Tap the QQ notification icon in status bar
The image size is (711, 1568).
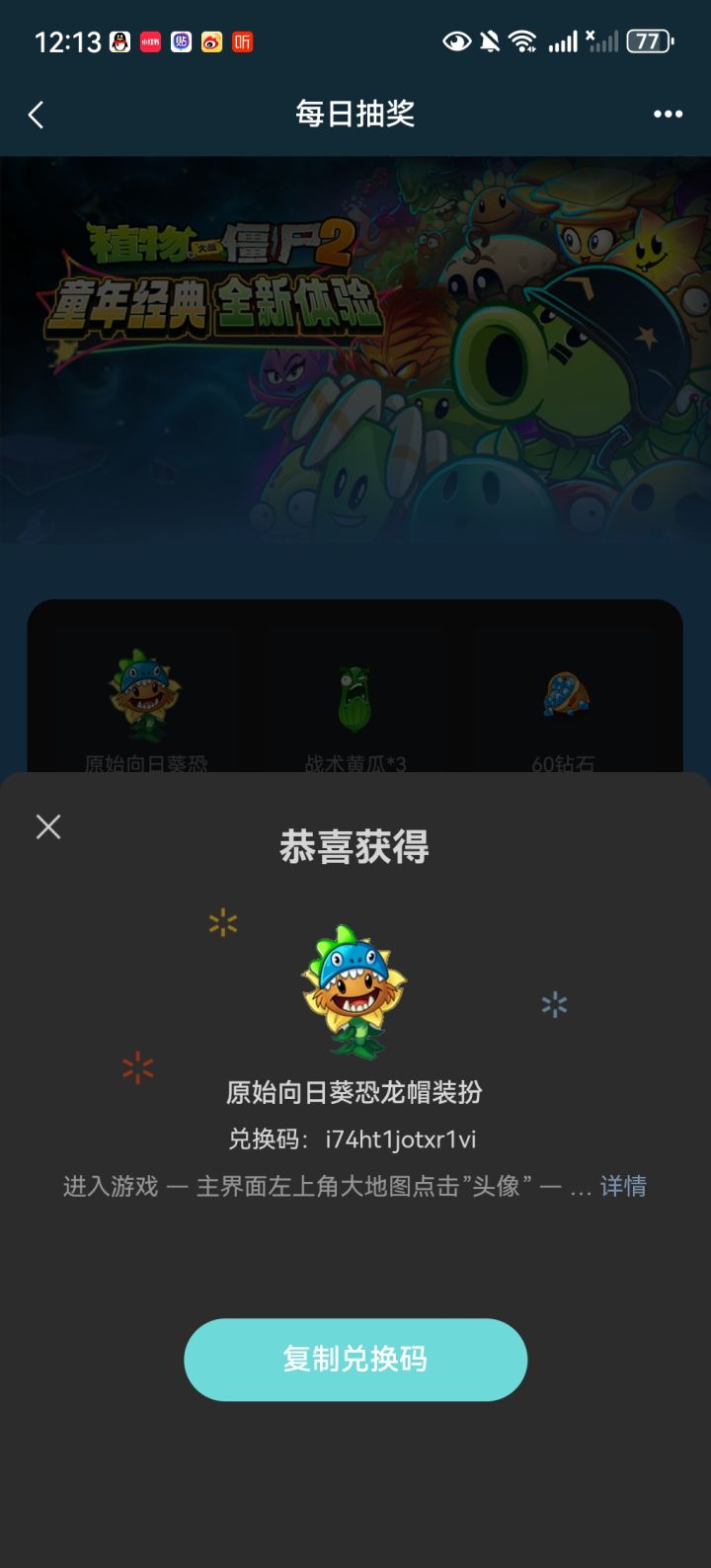pyautogui.click(x=118, y=41)
